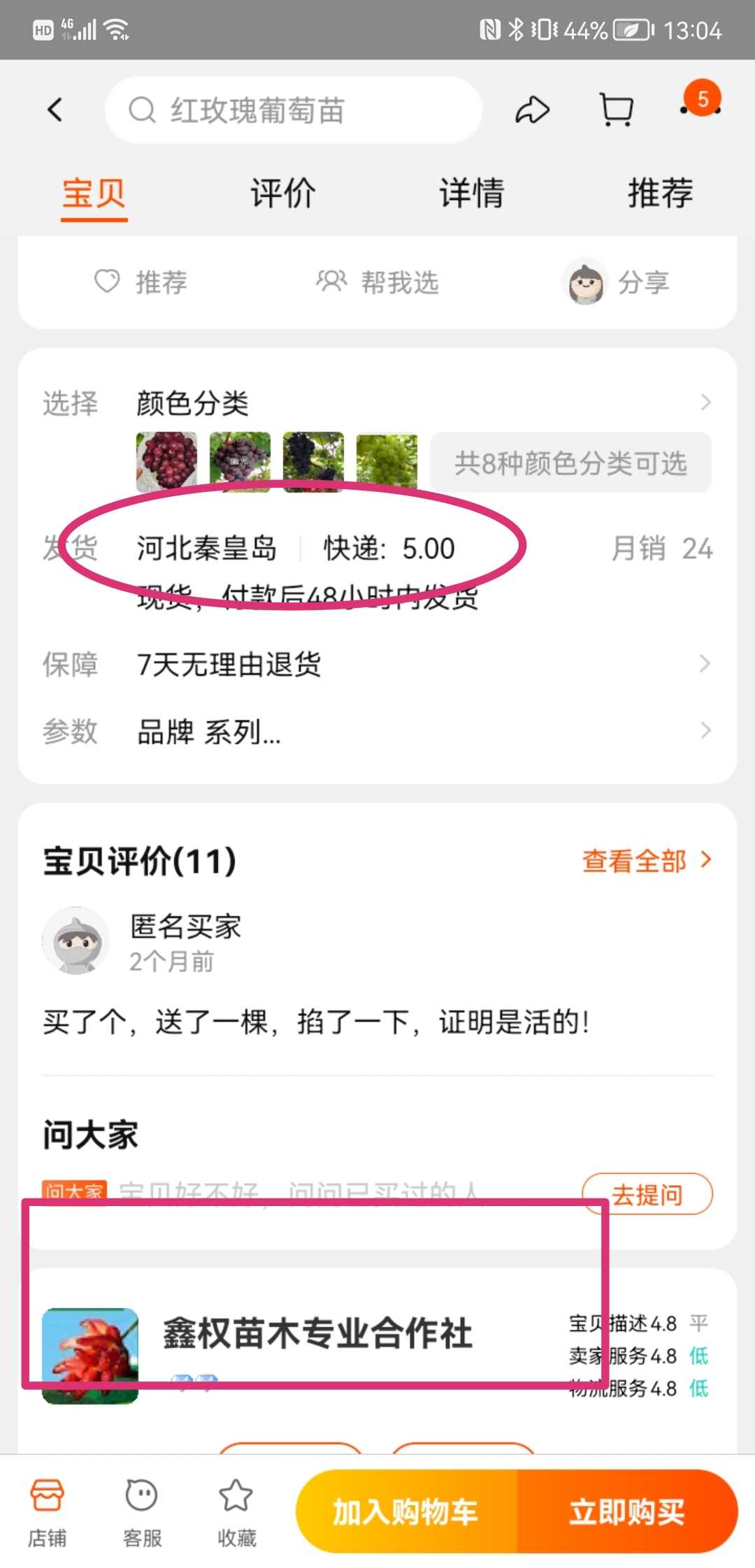Viewport: 755px width, 1568px height.
Task: Open the 参数 品牌 系列 row
Action: pyautogui.click(x=377, y=732)
